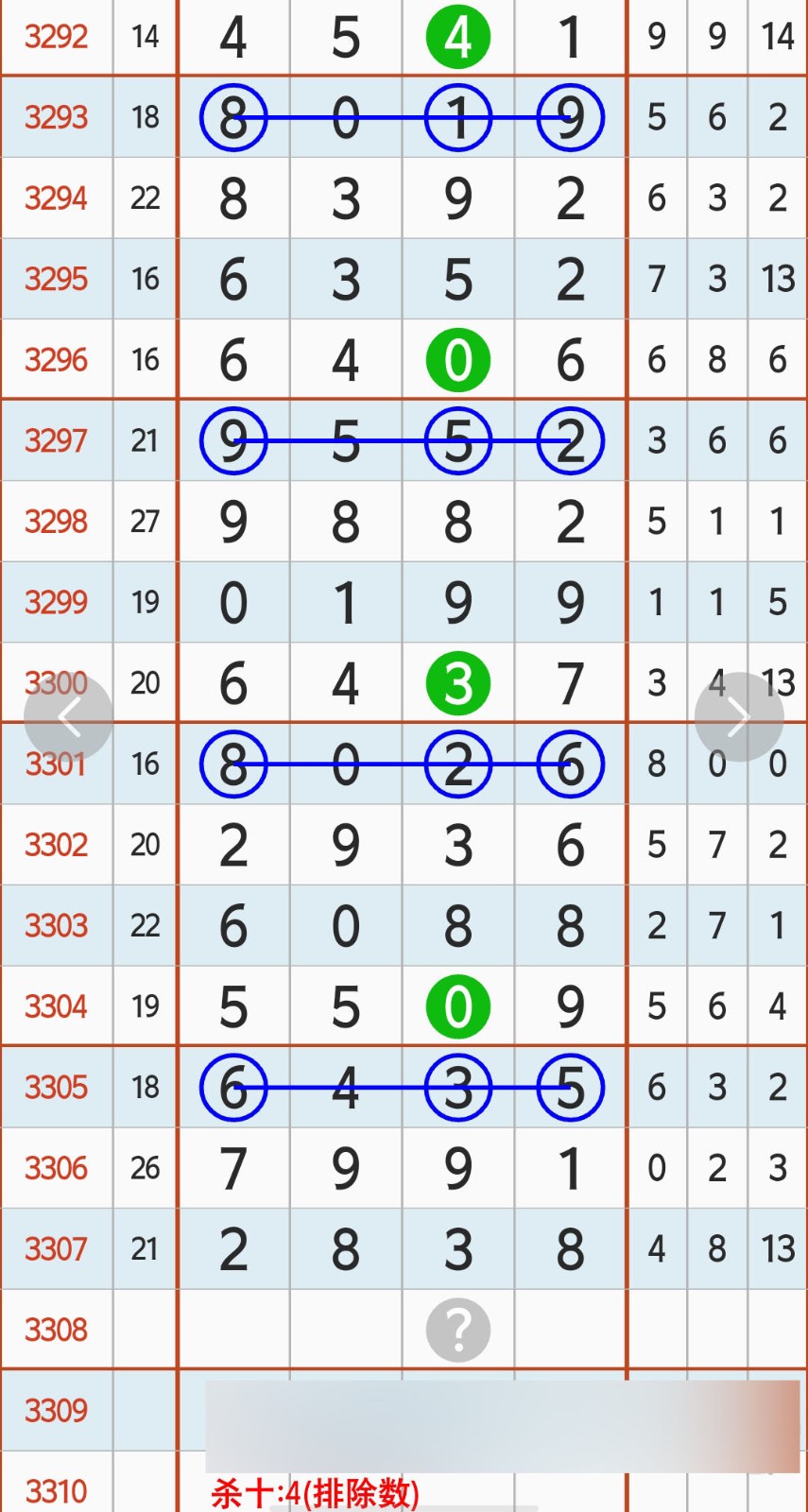Tap the blue circled 6 in row 3305
The image size is (808, 1512).
pos(232,1088)
